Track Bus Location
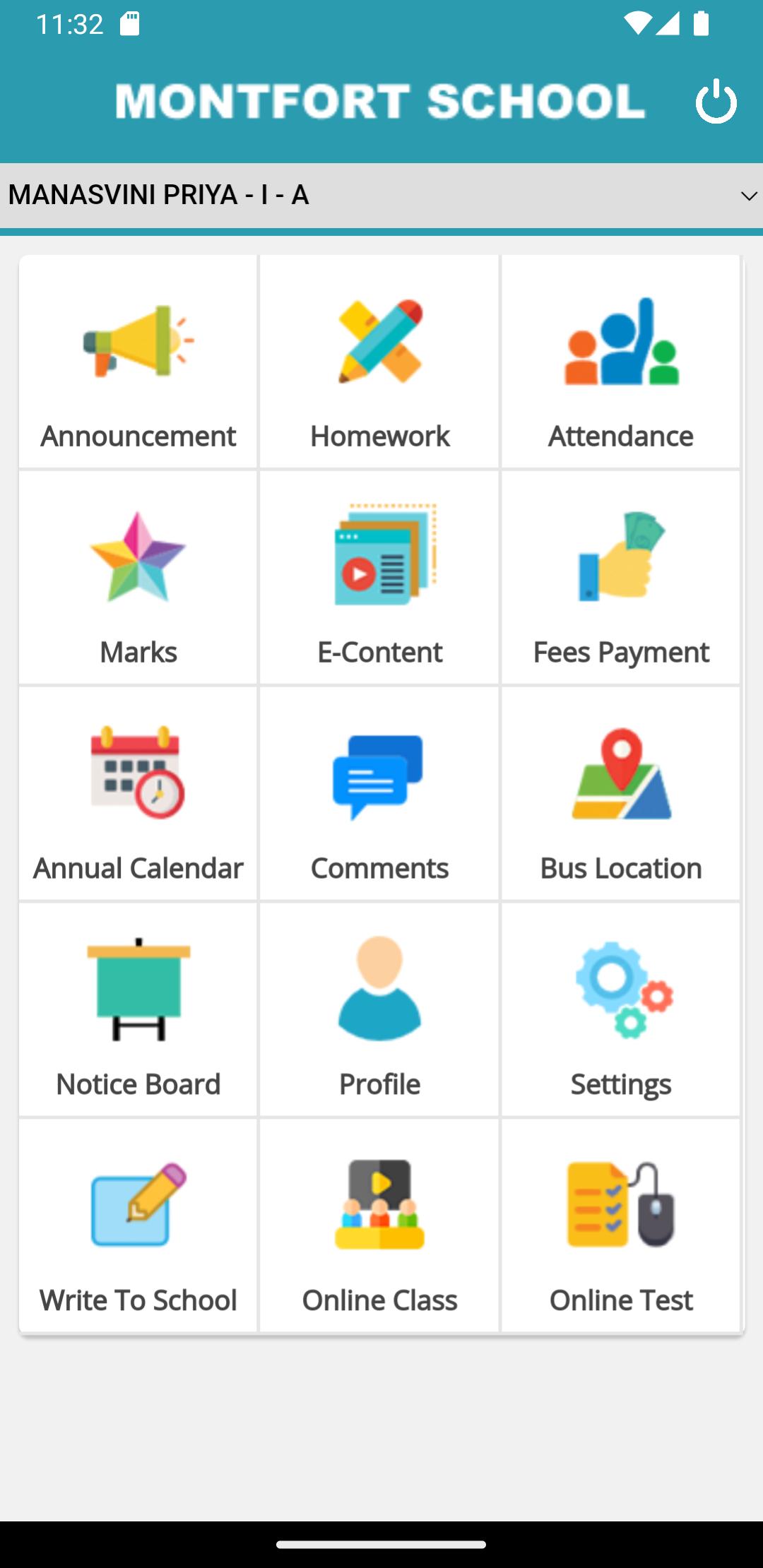Viewport: 763px width, 1568px height. coord(621,794)
